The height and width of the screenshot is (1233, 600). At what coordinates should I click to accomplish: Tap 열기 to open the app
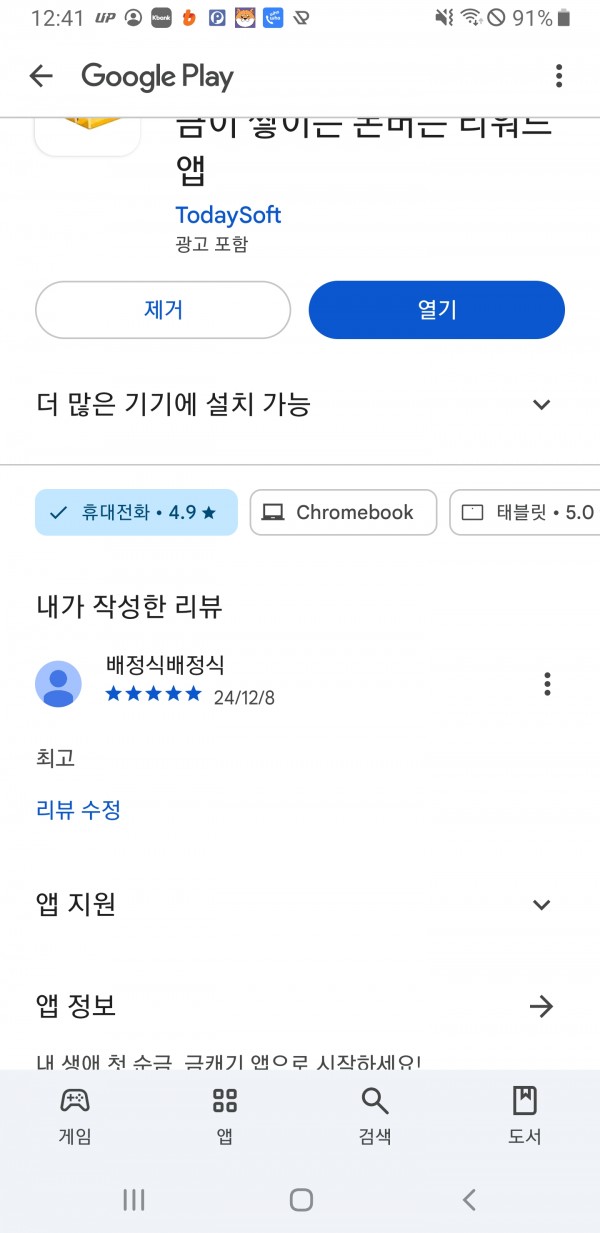point(437,310)
